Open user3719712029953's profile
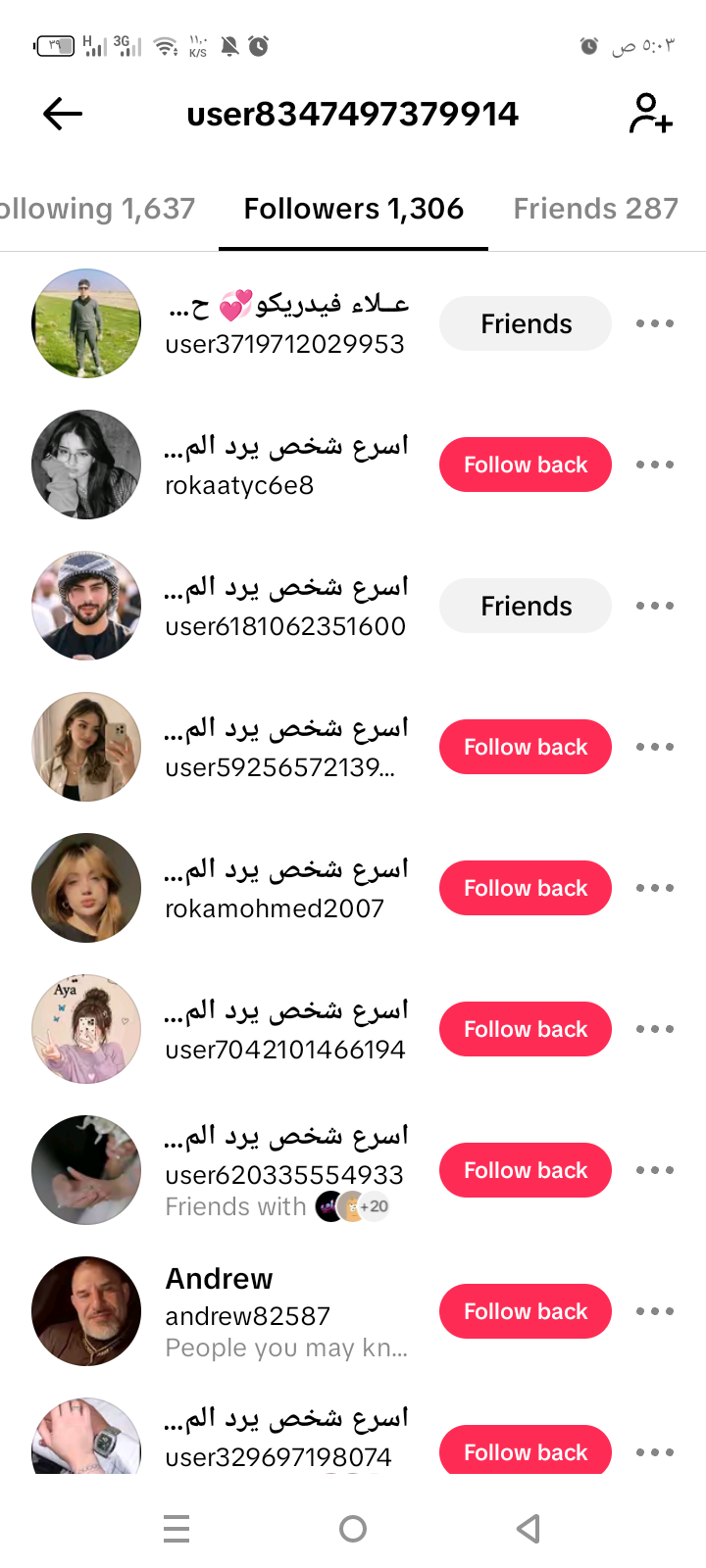 pos(221,323)
